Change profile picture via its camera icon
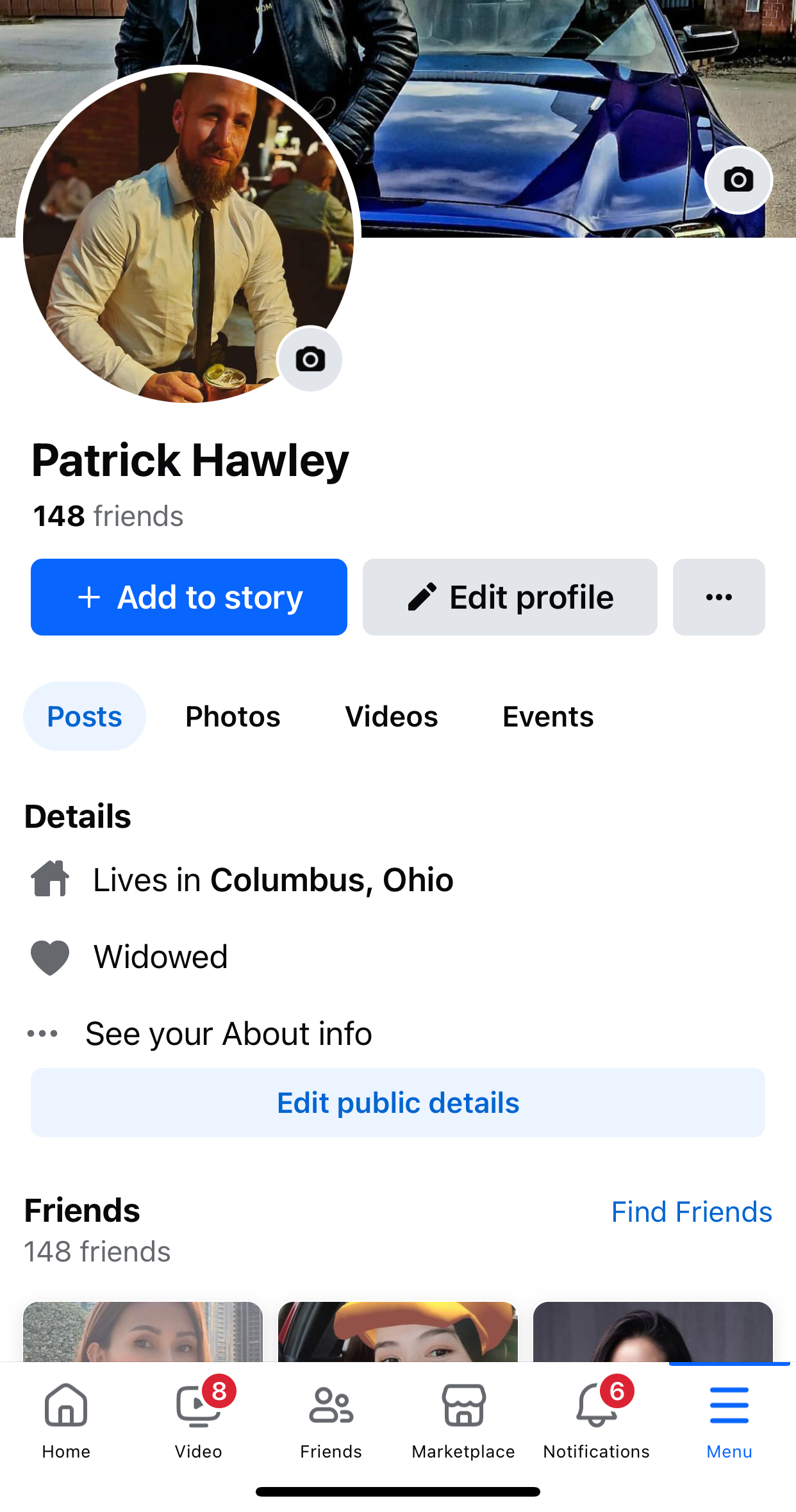 click(x=310, y=359)
